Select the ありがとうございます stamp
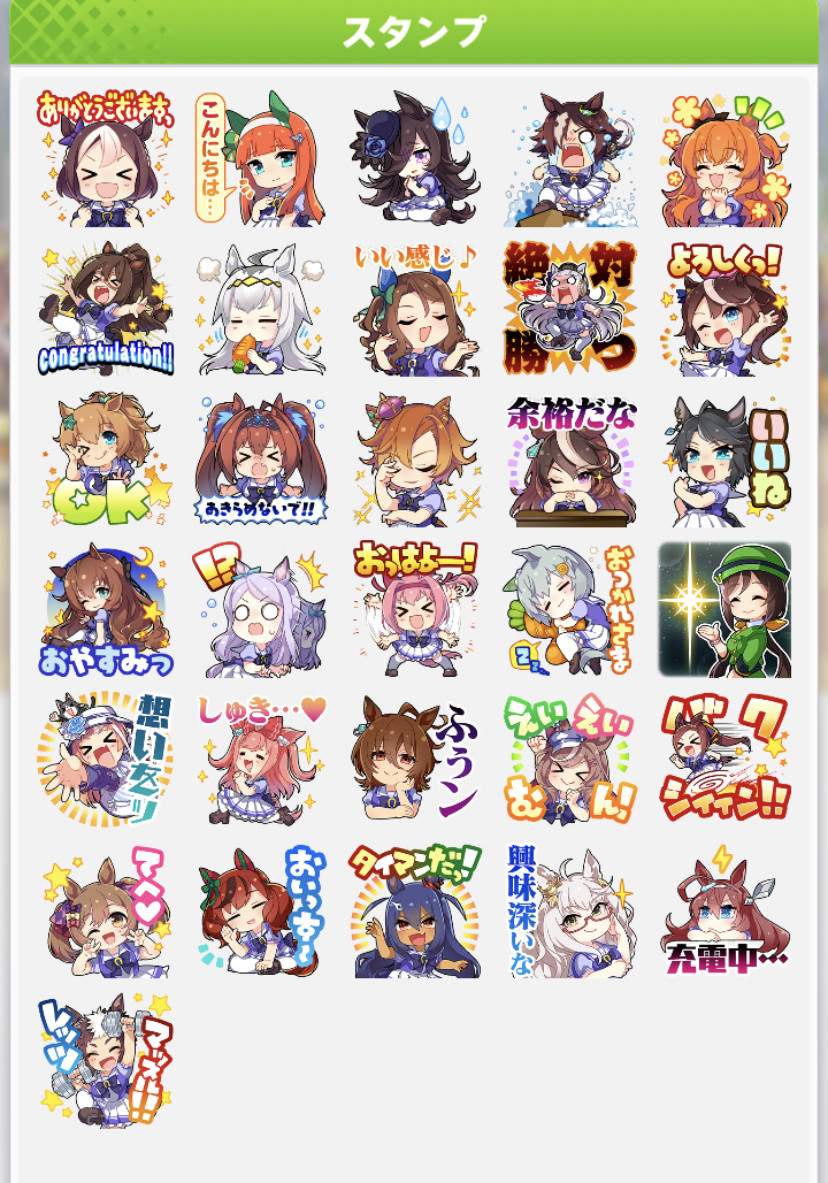The height and width of the screenshot is (1183, 828). [105, 159]
